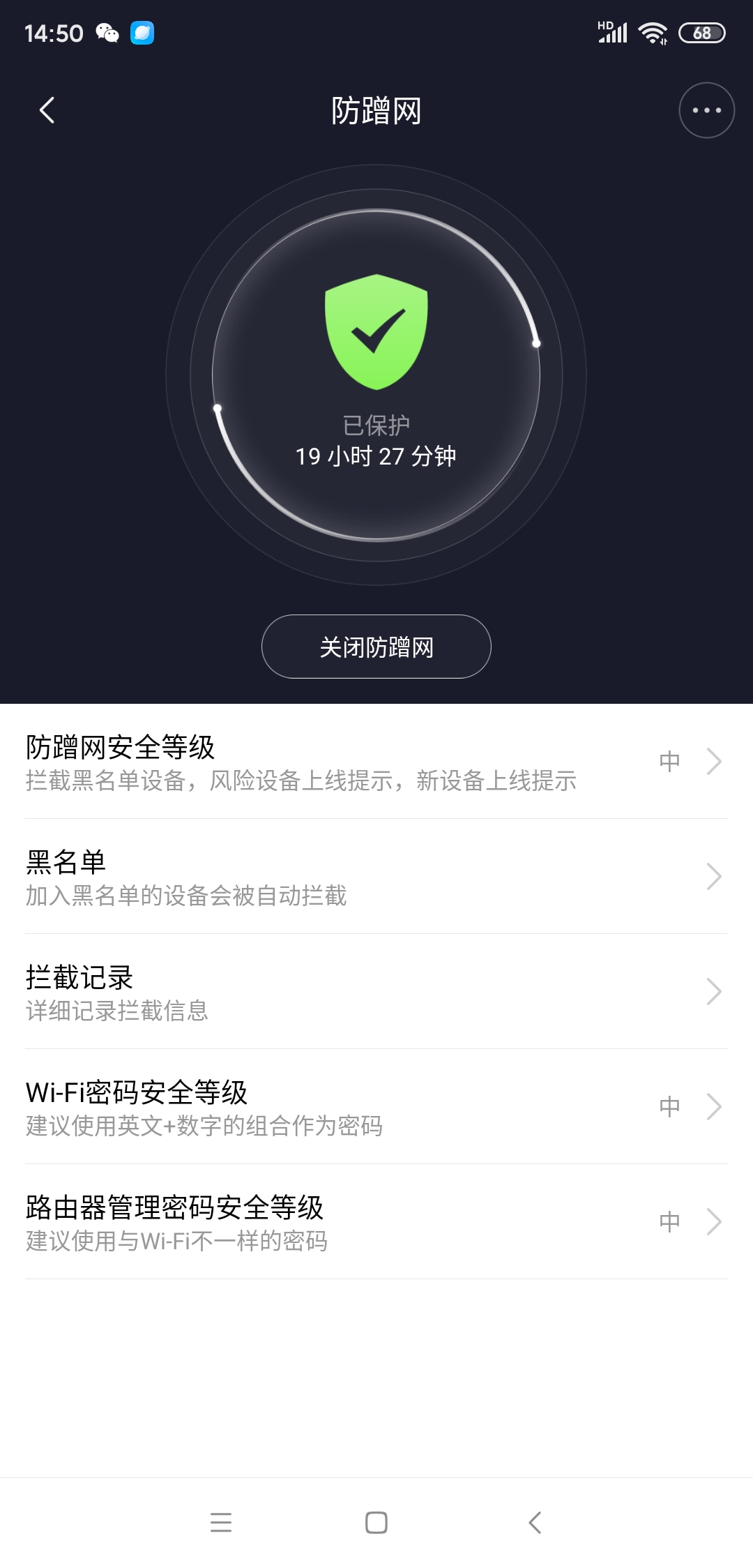This screenshot has height=1568, width=753.
Task: Tap the 关闭防蹭网 button
Action: click(375, 647)
